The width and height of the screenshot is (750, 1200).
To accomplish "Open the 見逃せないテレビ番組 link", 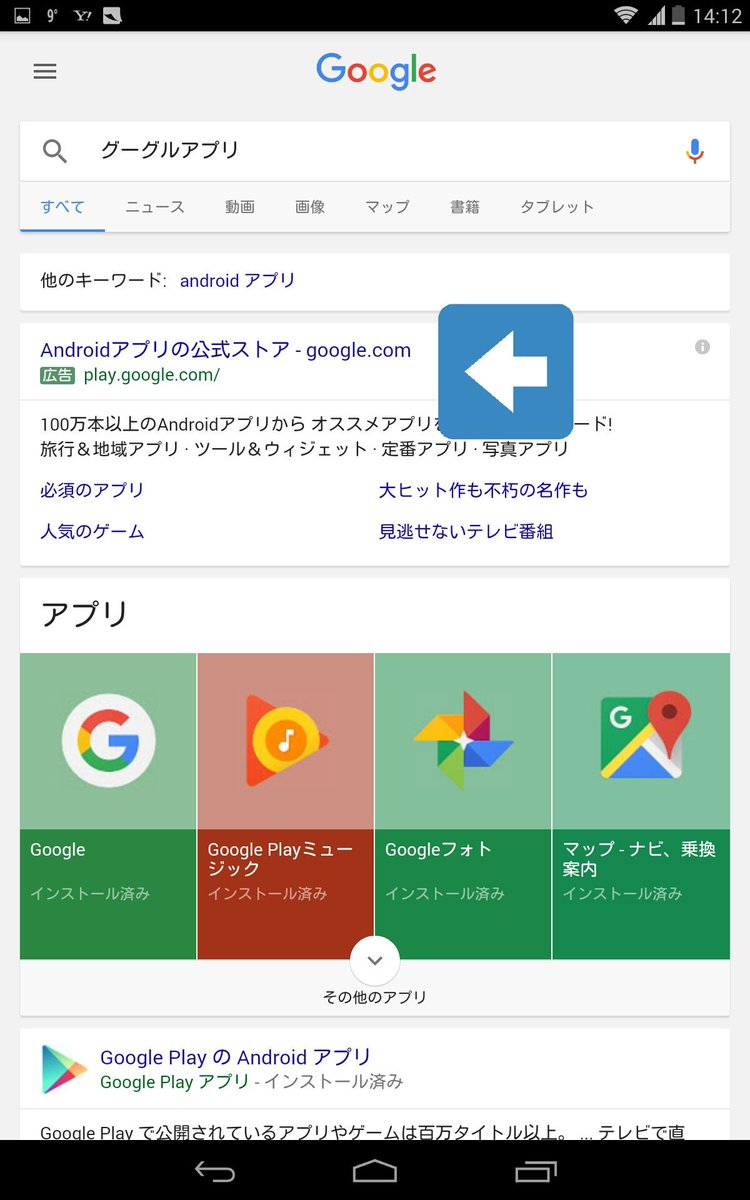I will [466, 532].
